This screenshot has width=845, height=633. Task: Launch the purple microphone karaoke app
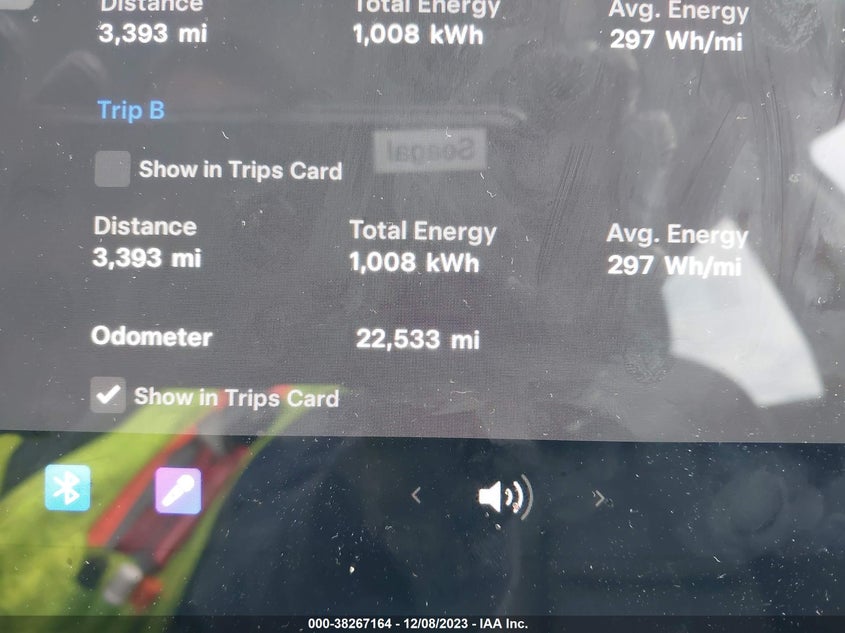point(178,491)
